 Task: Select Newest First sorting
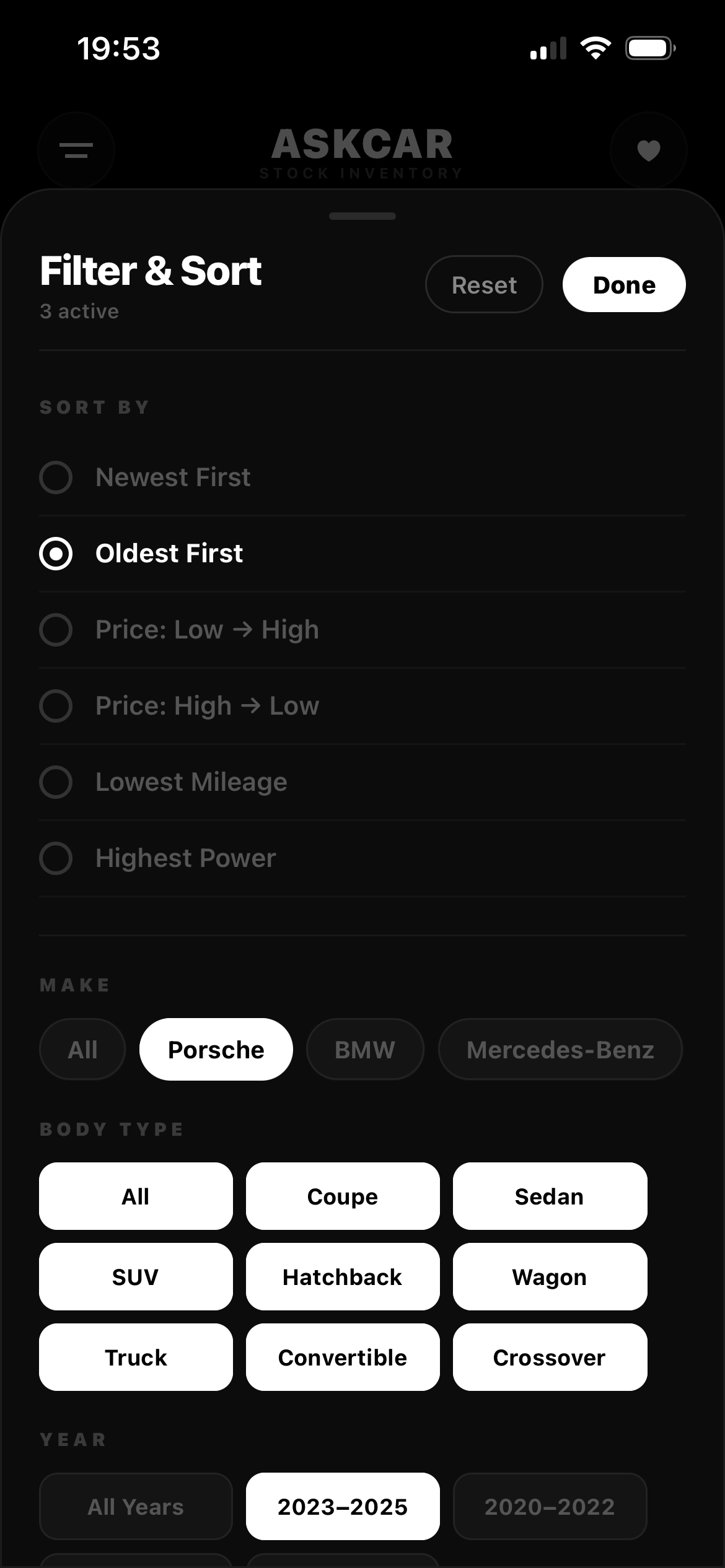(174, 477)
